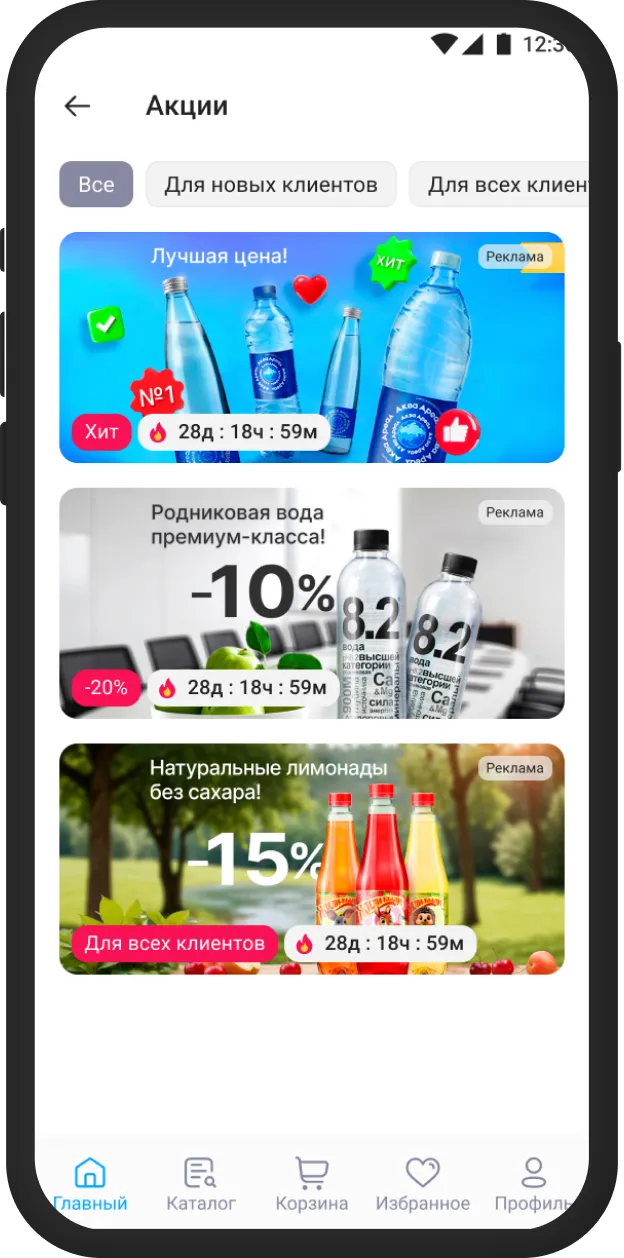Show the Для всех клиентов filter chip
The image size is (624, 1258).
click(x=503, y=184)
